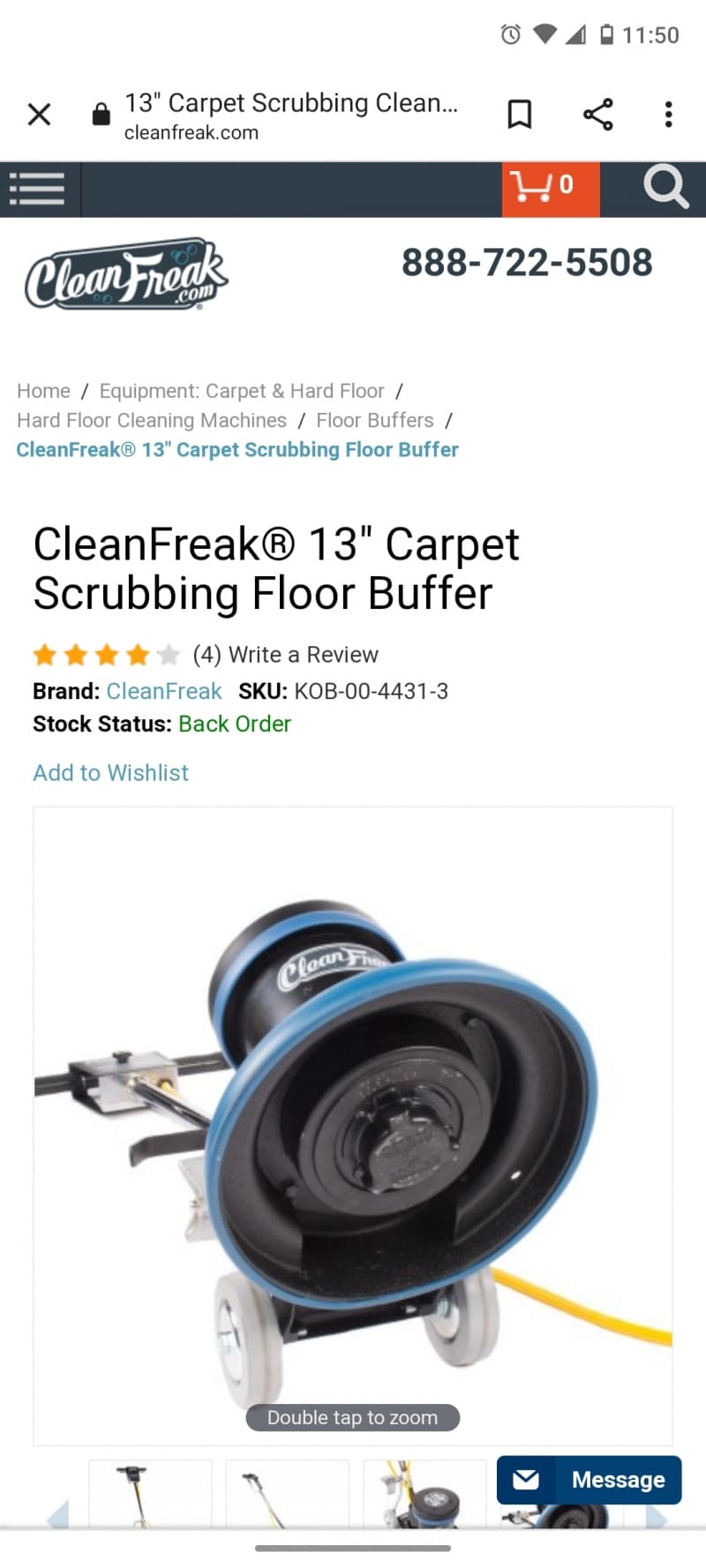Open the site hamburger menu
Viewport: 706px width, 1568px height.
tap(37, 189)
